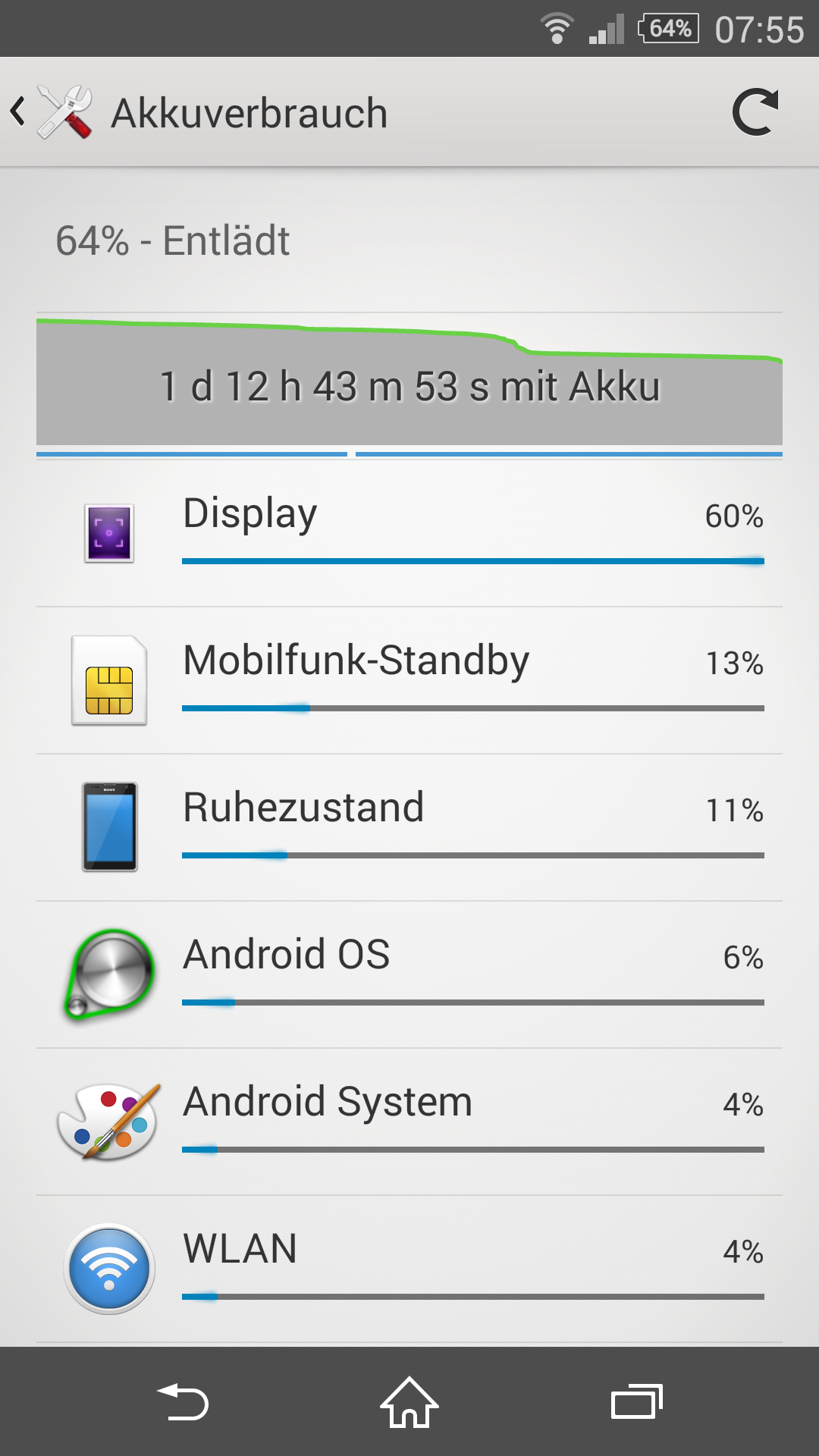
Task: Open Display battery usage details
Action: click(409, 533)
